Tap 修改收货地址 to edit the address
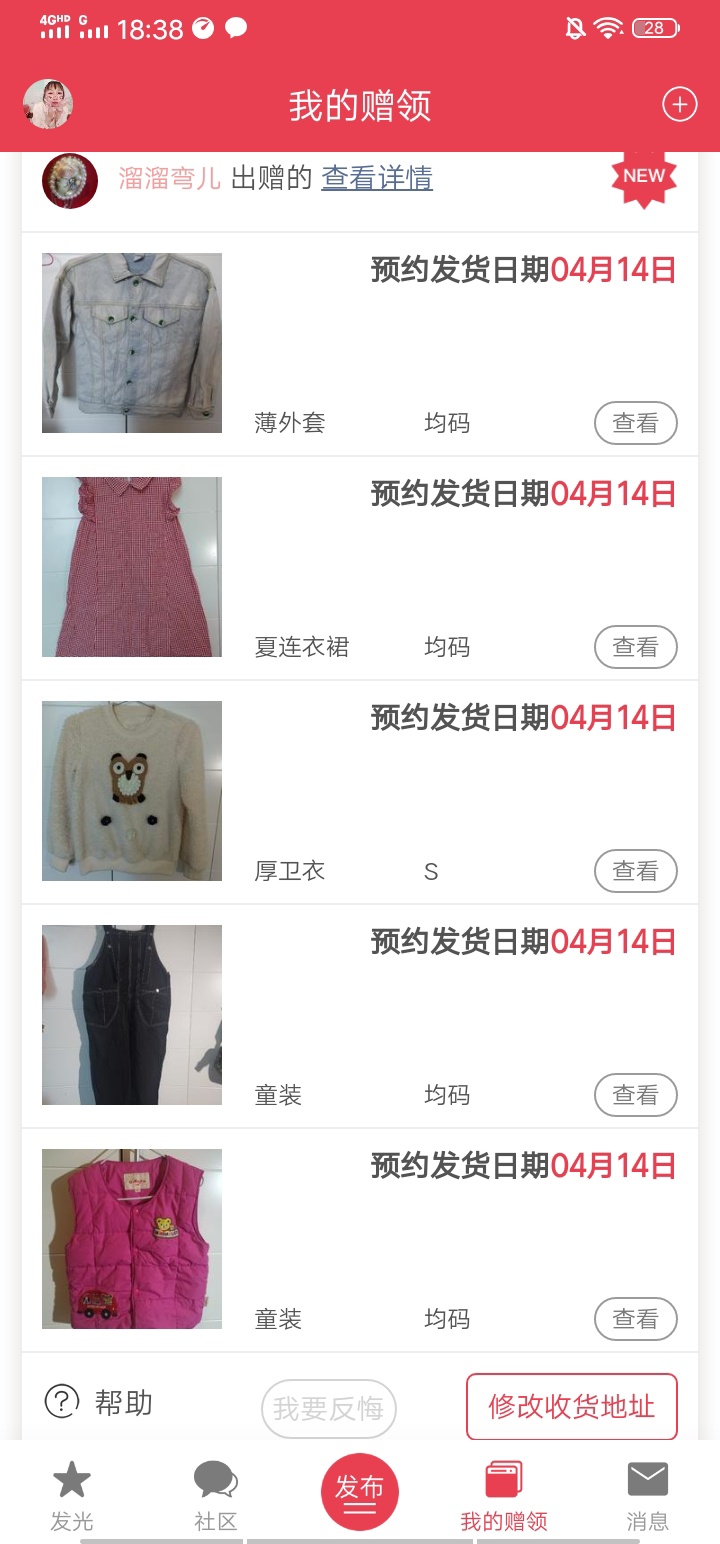Image resolution: width=720 pixels, height=1544 pixels. [x=572, y=1407]
